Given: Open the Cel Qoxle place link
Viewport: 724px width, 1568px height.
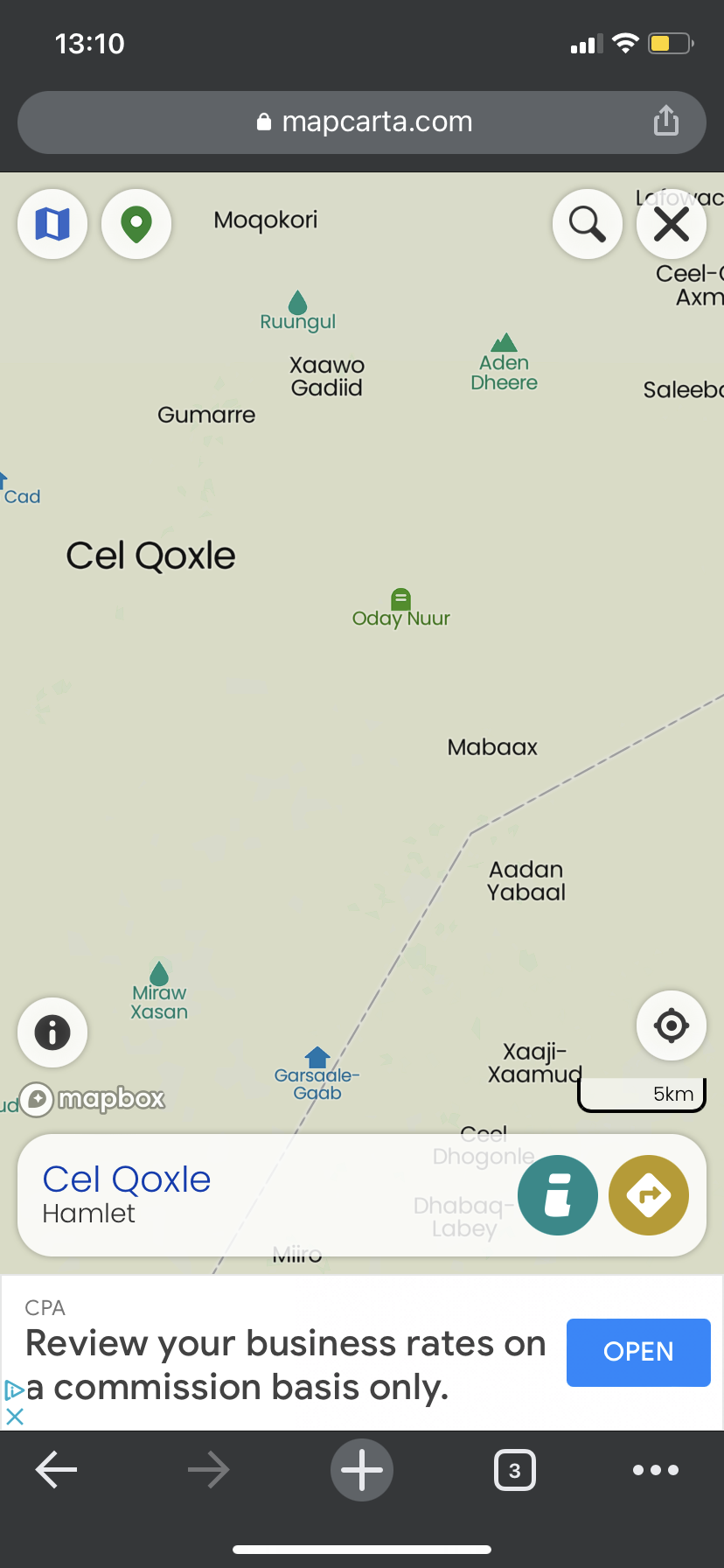Looking at the screenshot, I should (127, 1179).
